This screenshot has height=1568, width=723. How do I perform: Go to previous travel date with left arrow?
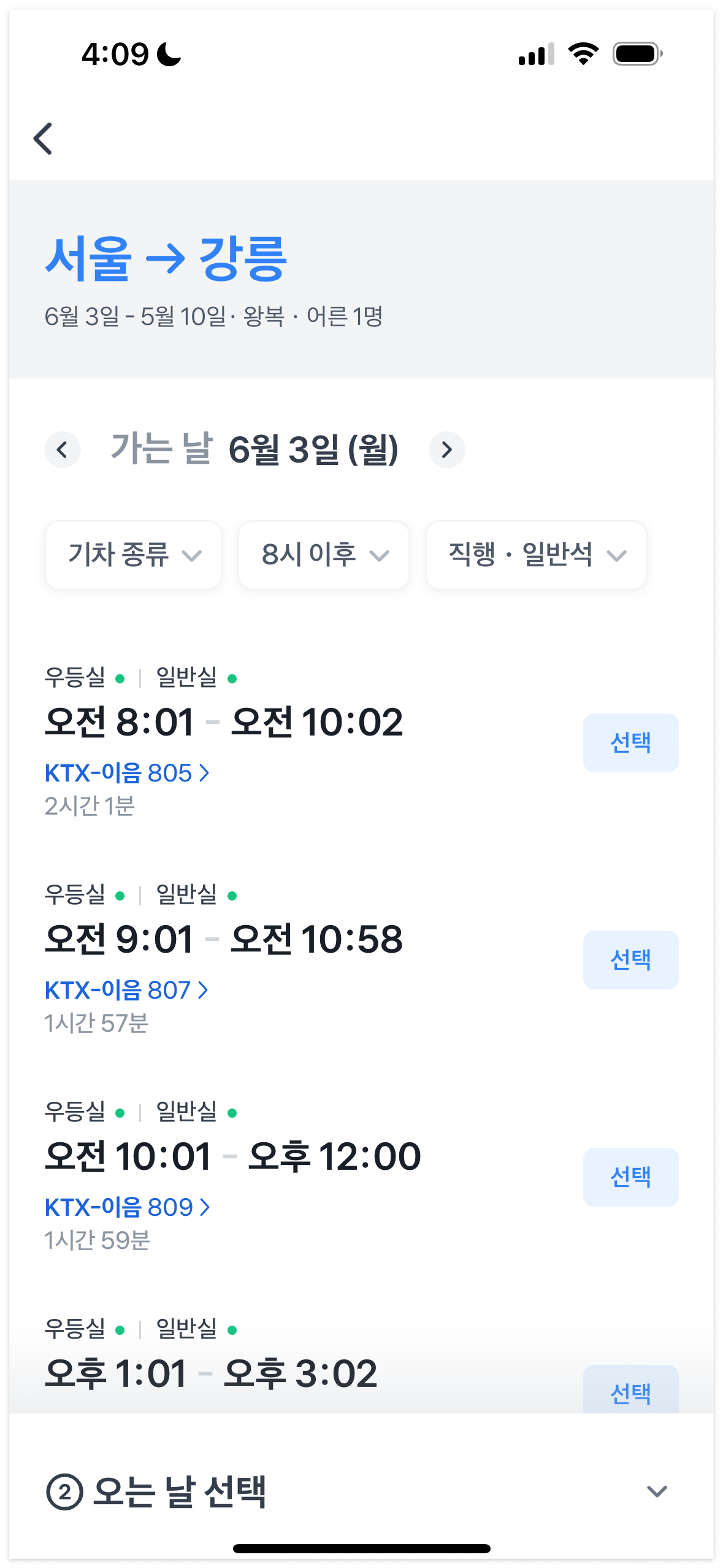pyautogui.click(x=62, y=450)
